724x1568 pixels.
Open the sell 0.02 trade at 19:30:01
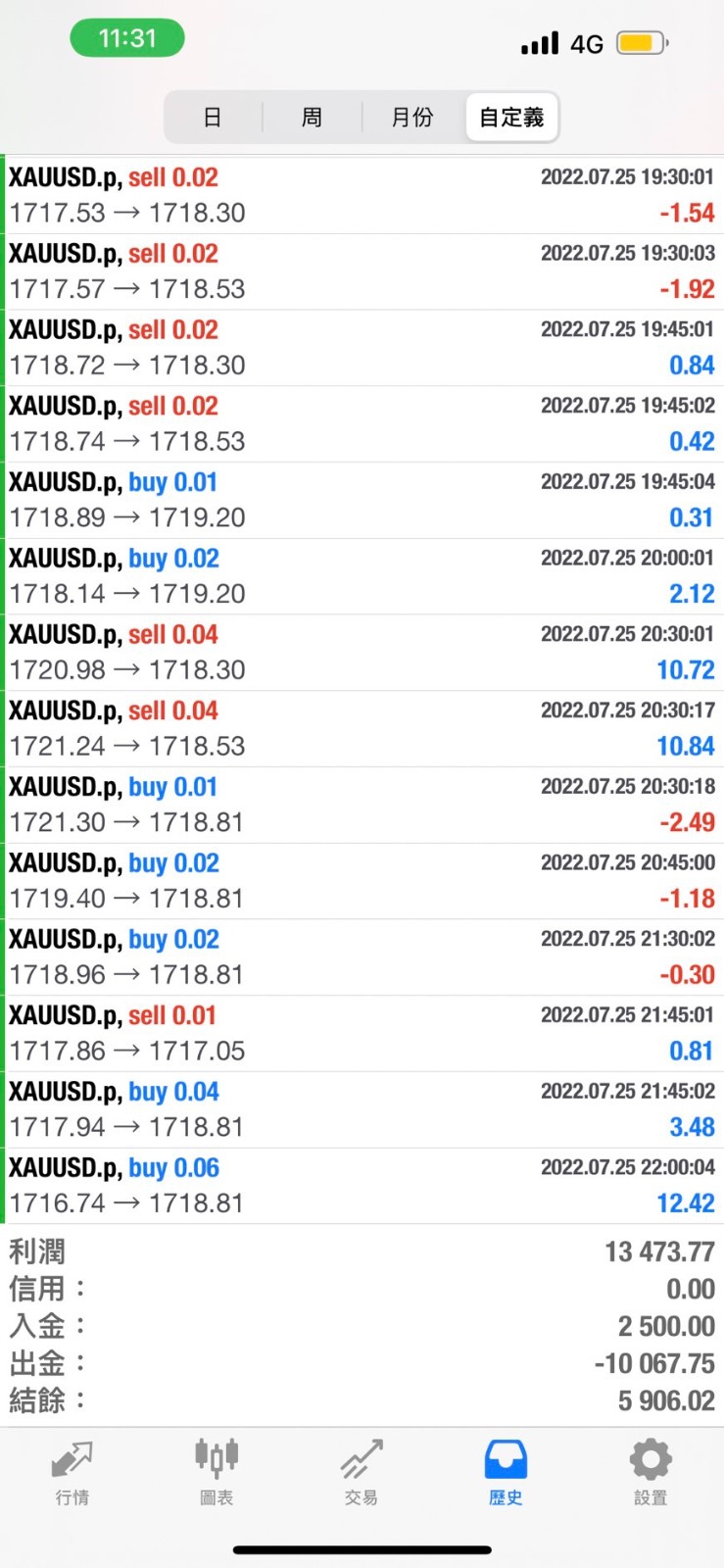click(x=362, y=195)
